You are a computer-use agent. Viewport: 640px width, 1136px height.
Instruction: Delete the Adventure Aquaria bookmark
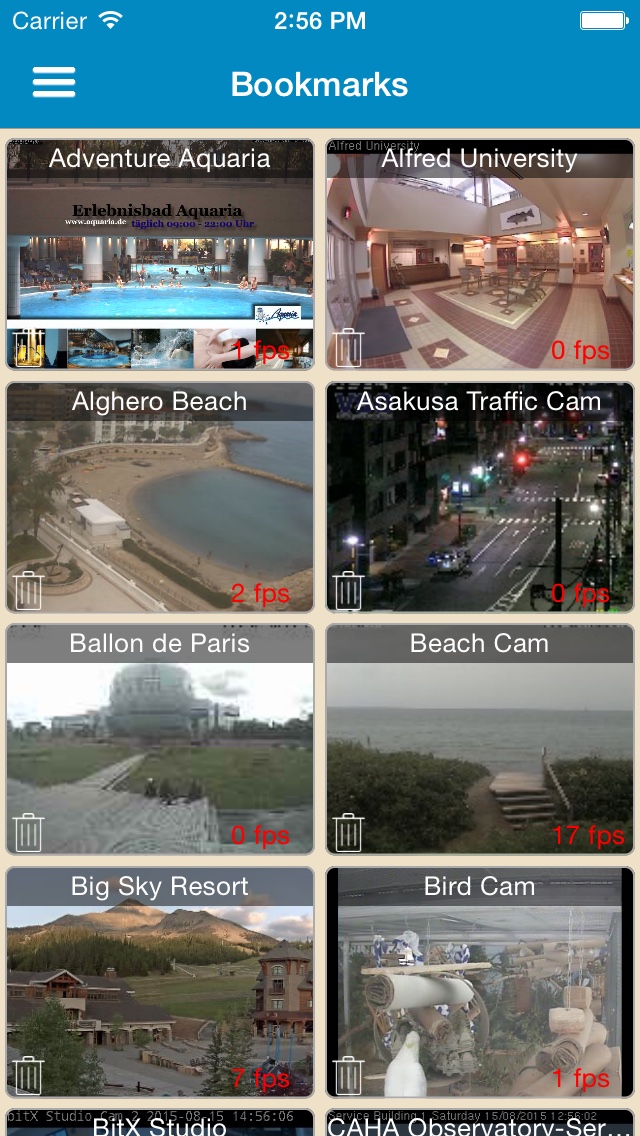point(29,347)
